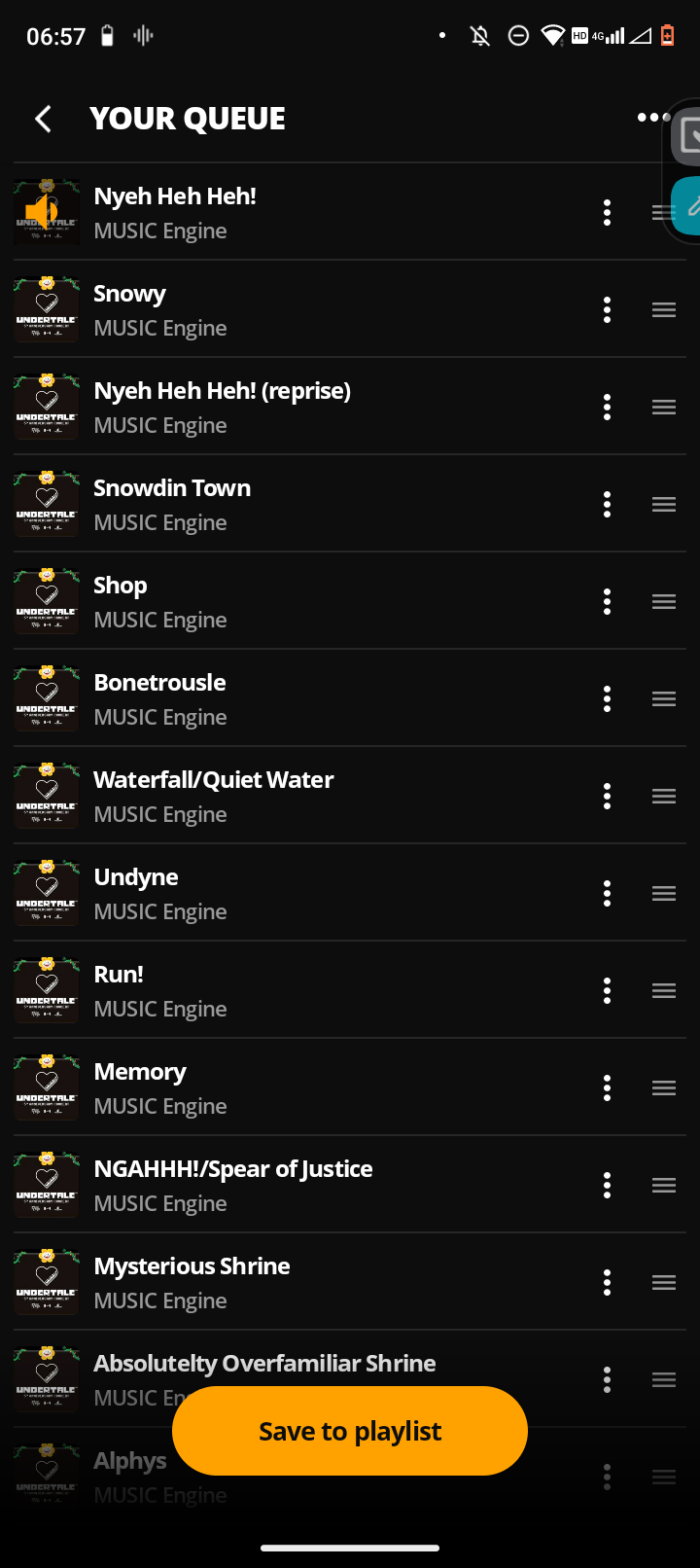Tap reorder handle for Memory
Screen dimensions: 700x1568
pos(664,1087)
